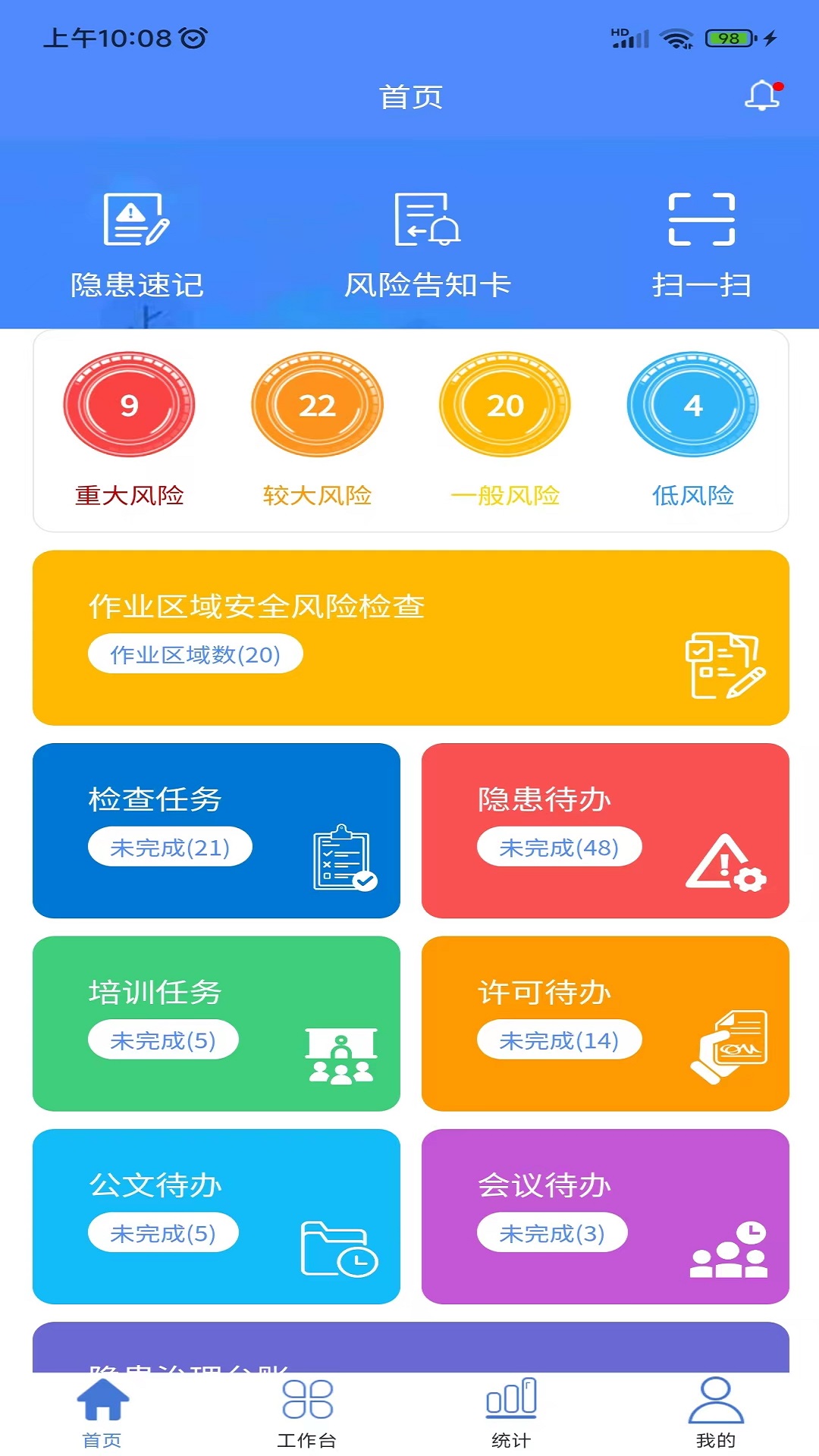Tap the 低风险 badge showing 4

coord(692,405)
